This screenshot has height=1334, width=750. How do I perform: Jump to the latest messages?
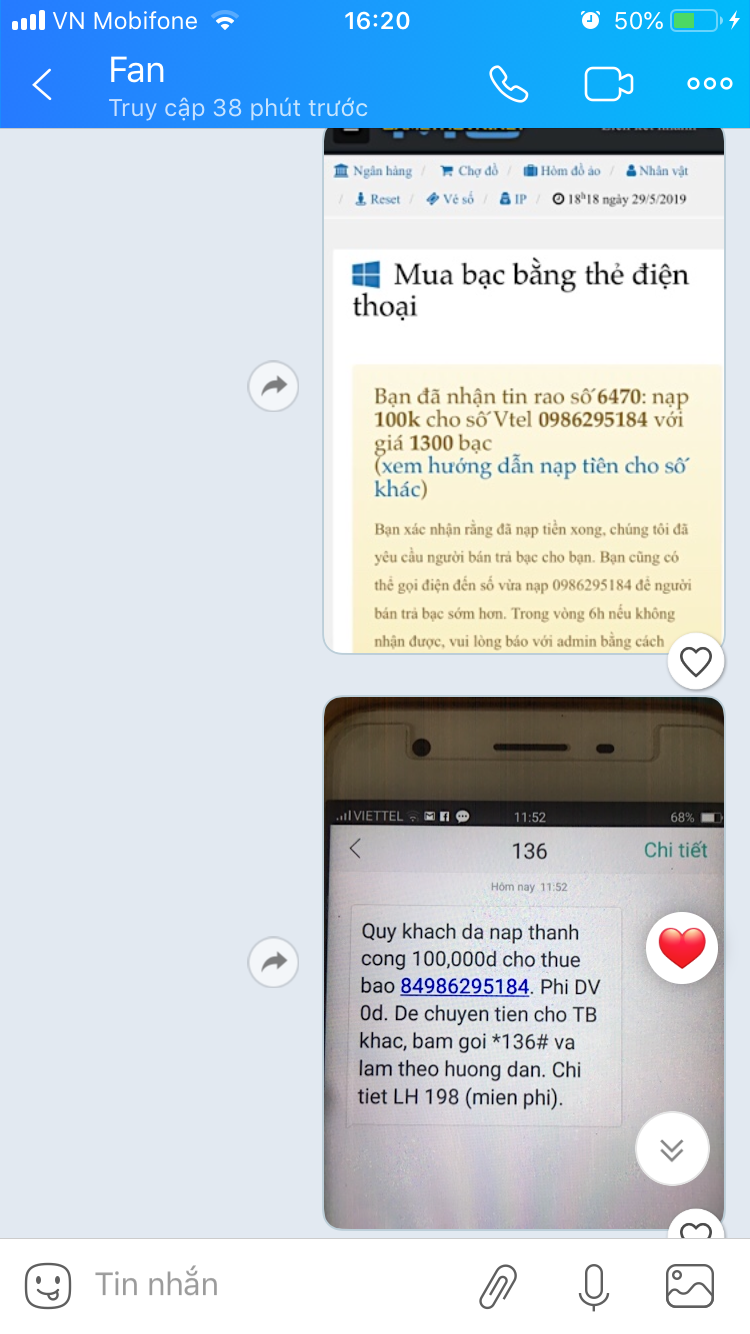pos(672,1149)
